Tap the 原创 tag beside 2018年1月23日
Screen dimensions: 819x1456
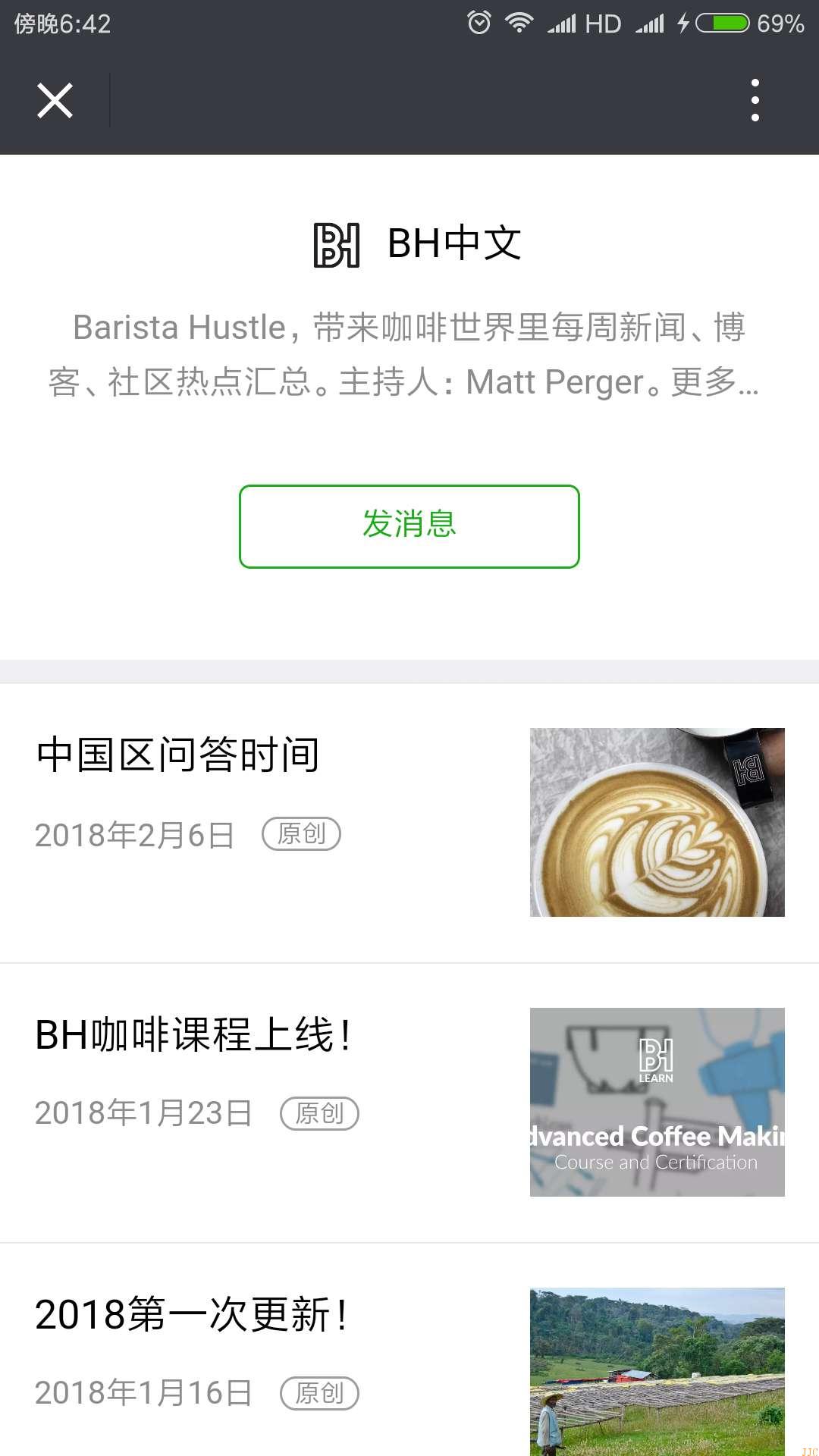[x=321, y=1112]
